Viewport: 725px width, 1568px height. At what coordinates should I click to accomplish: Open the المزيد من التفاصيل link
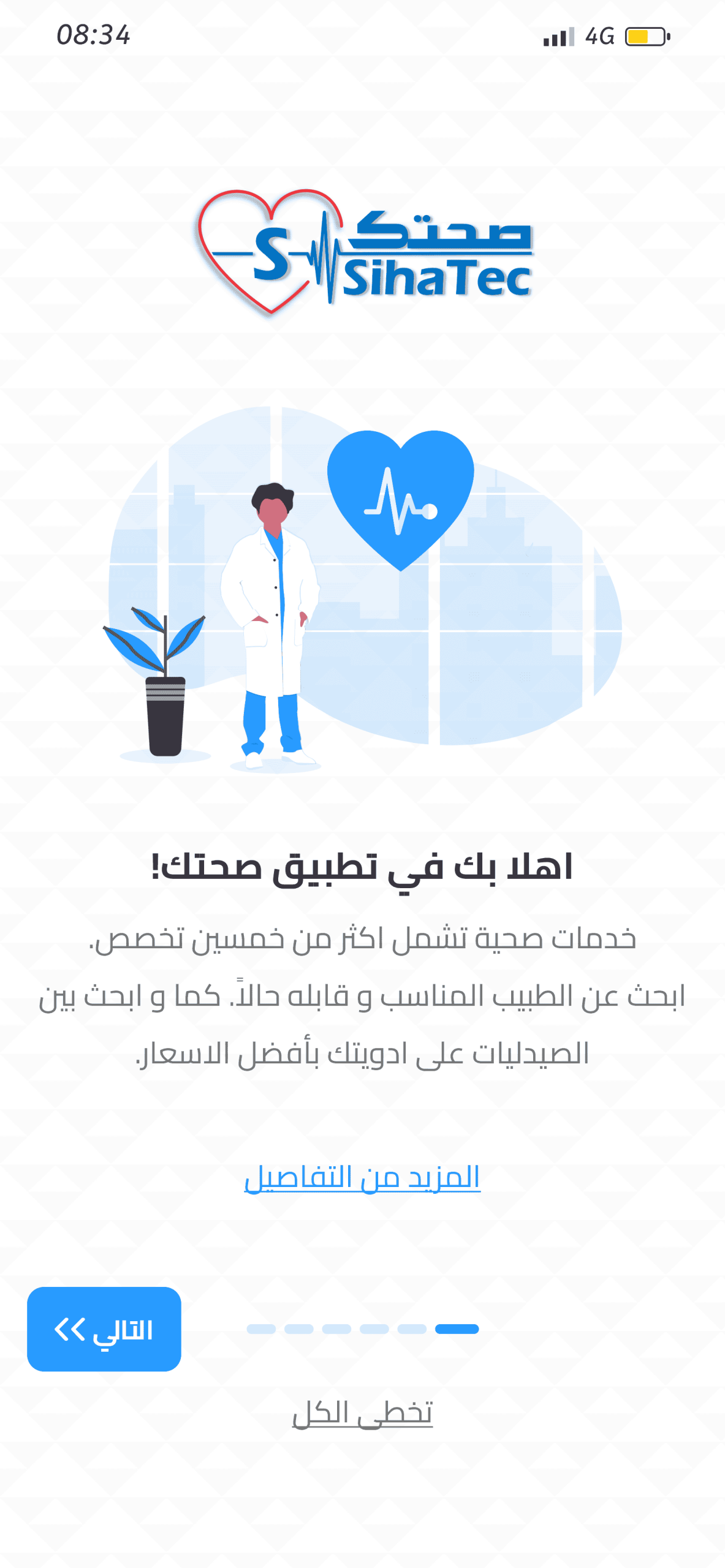[362, 1178]
